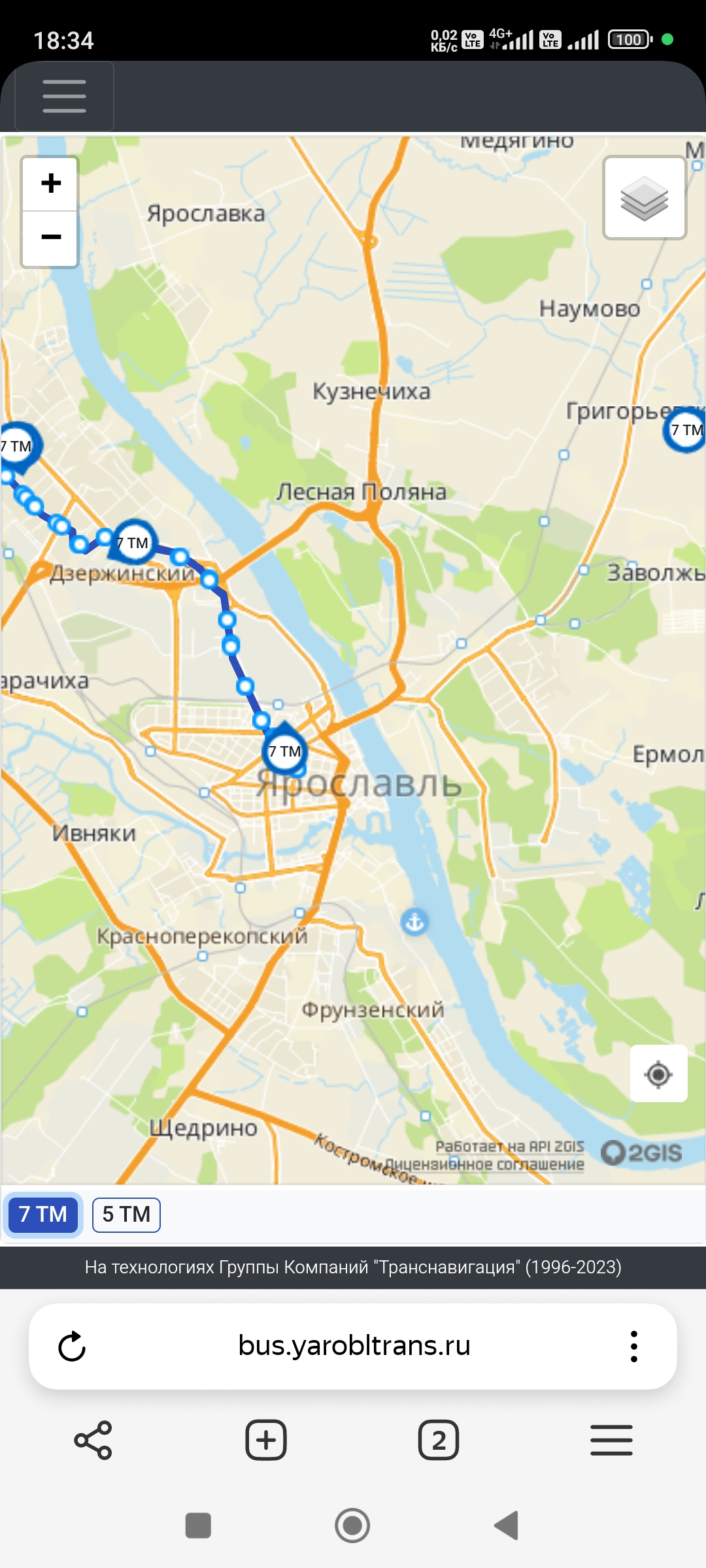Open the Лицензионное соглашение link
706x1568 pixels.
pos(485,1165)
